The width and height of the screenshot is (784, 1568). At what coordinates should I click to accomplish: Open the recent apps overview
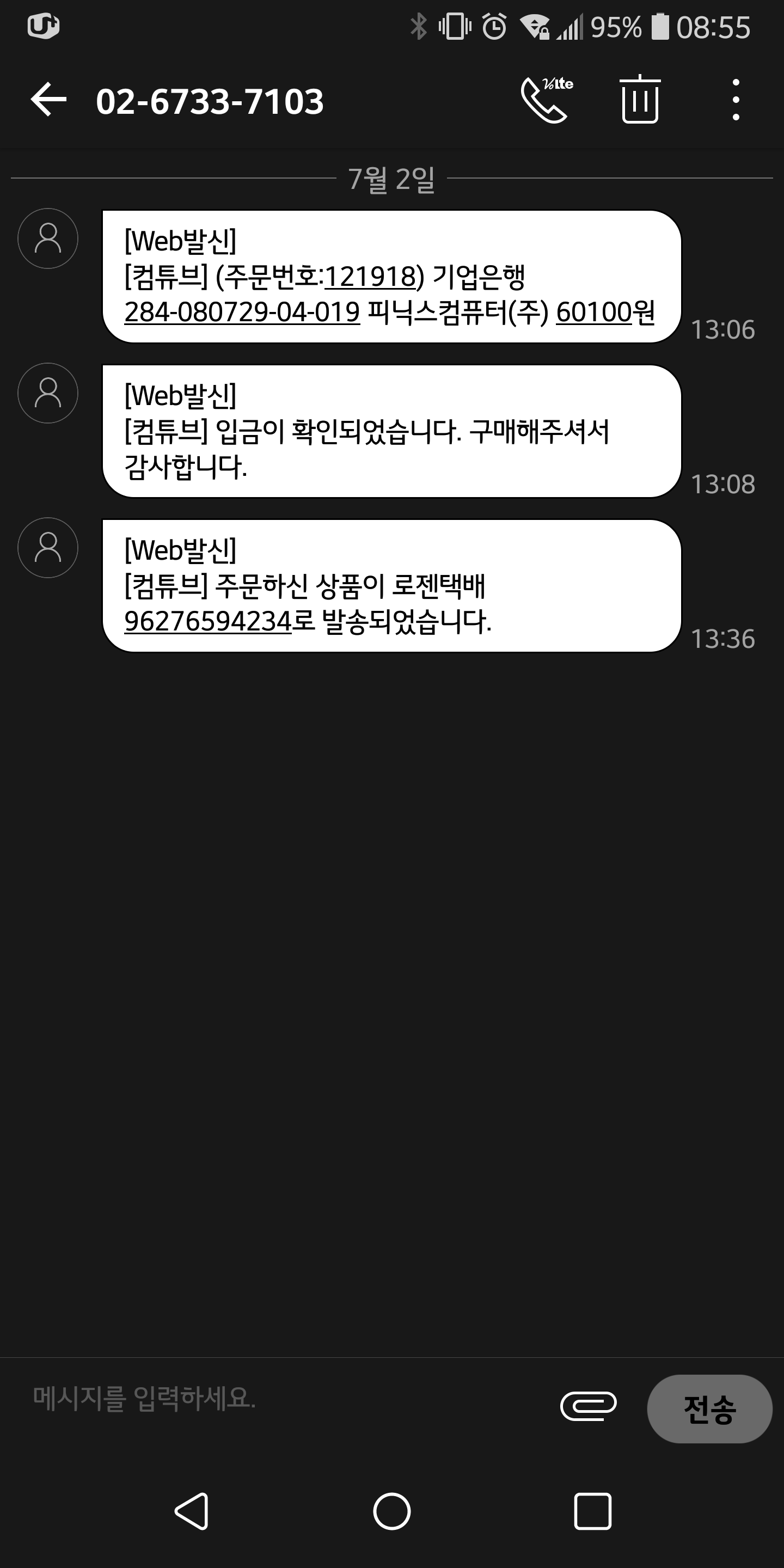click(592, 1511)
